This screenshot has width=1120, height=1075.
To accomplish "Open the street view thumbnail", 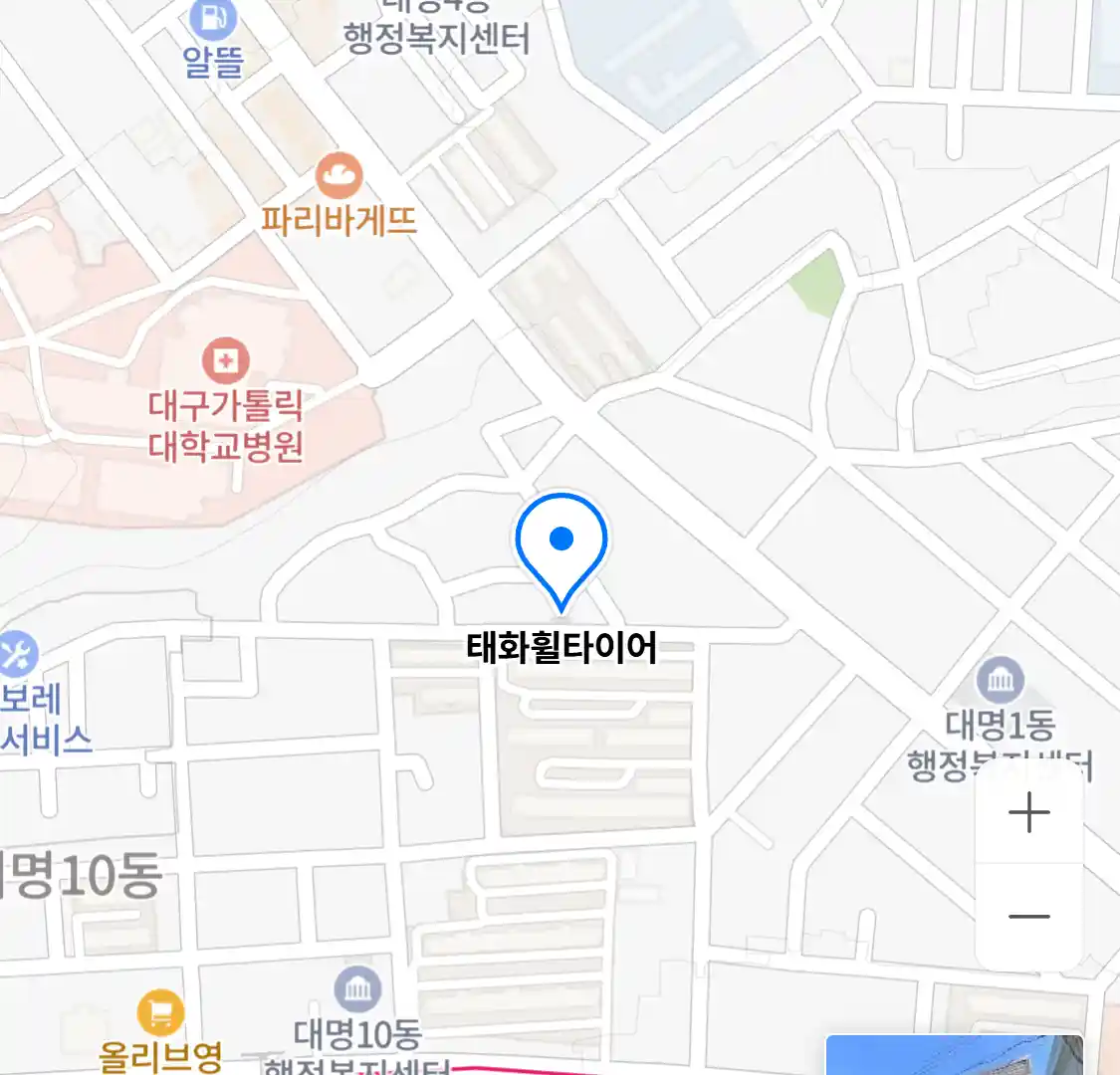I will coord(953,1056).
